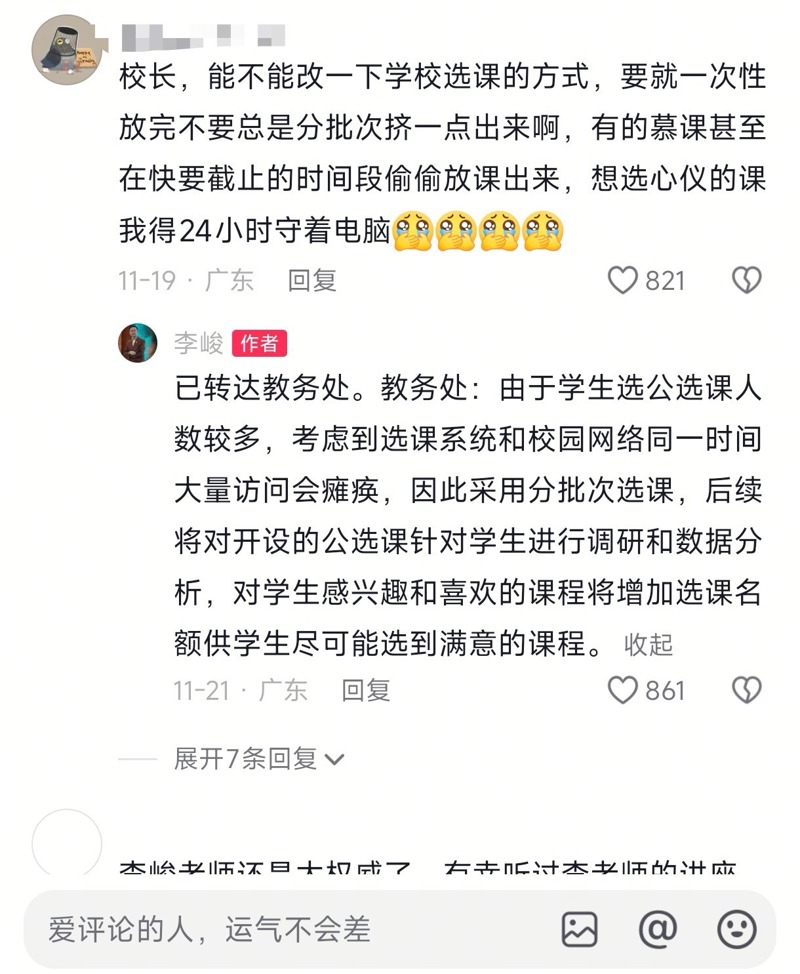
Task: Click the dislike icon on author's reply
Action: 745,689
